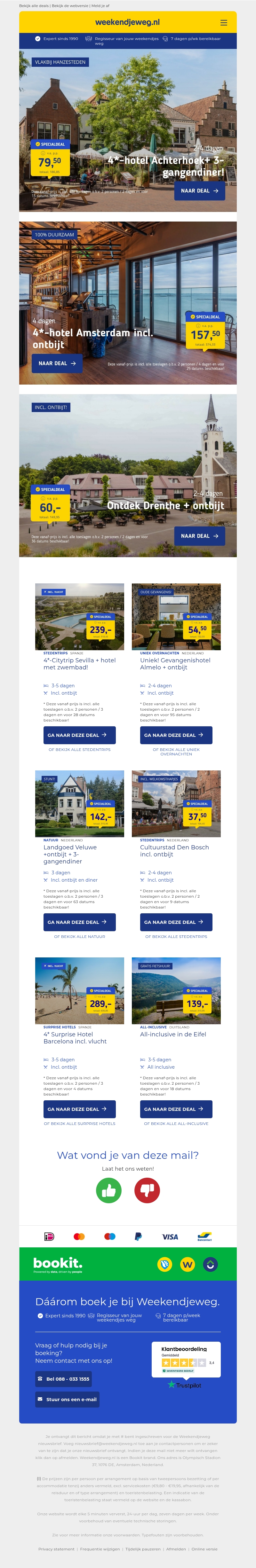Call via Bel 088 - 033 1555
Viewport: 256px width, 1568px height.
pyautogui.click(x=63, y=1379)
